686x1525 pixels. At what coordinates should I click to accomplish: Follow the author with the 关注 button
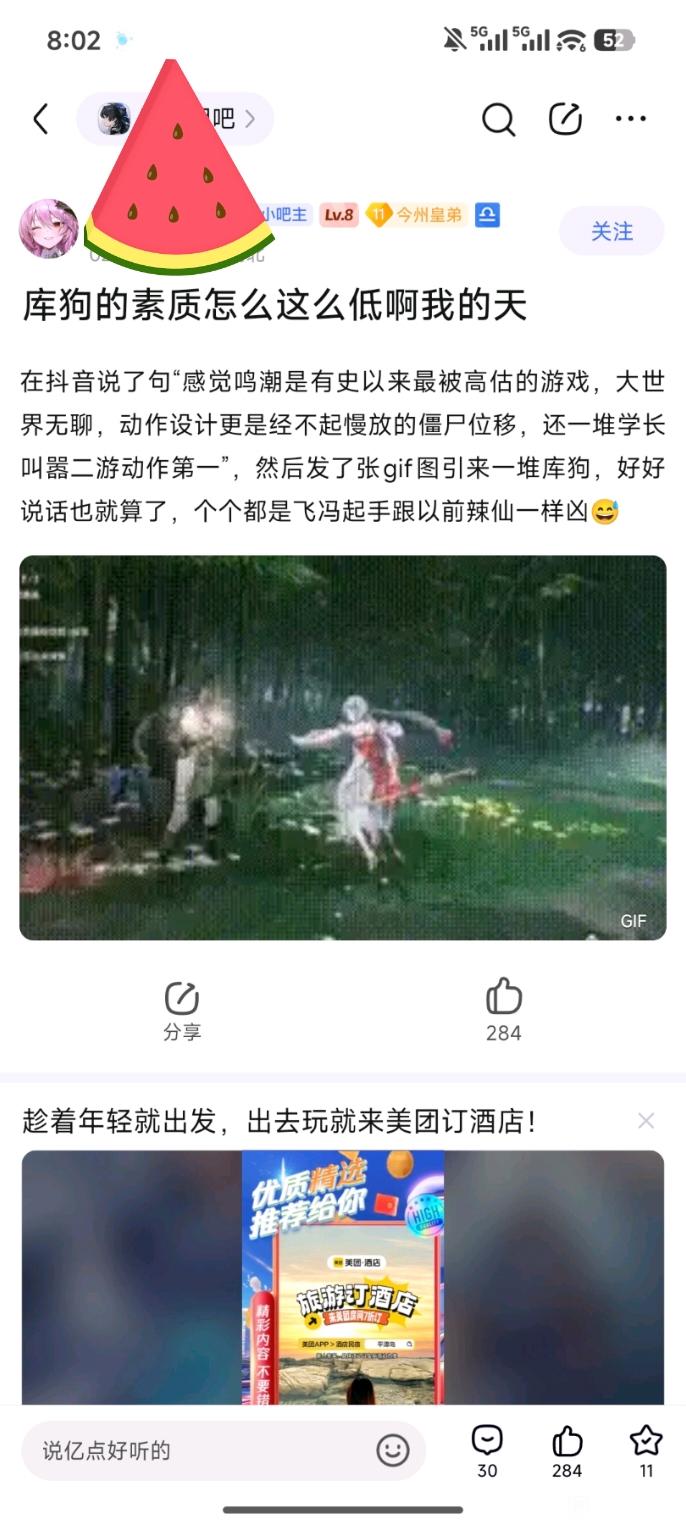611,231
